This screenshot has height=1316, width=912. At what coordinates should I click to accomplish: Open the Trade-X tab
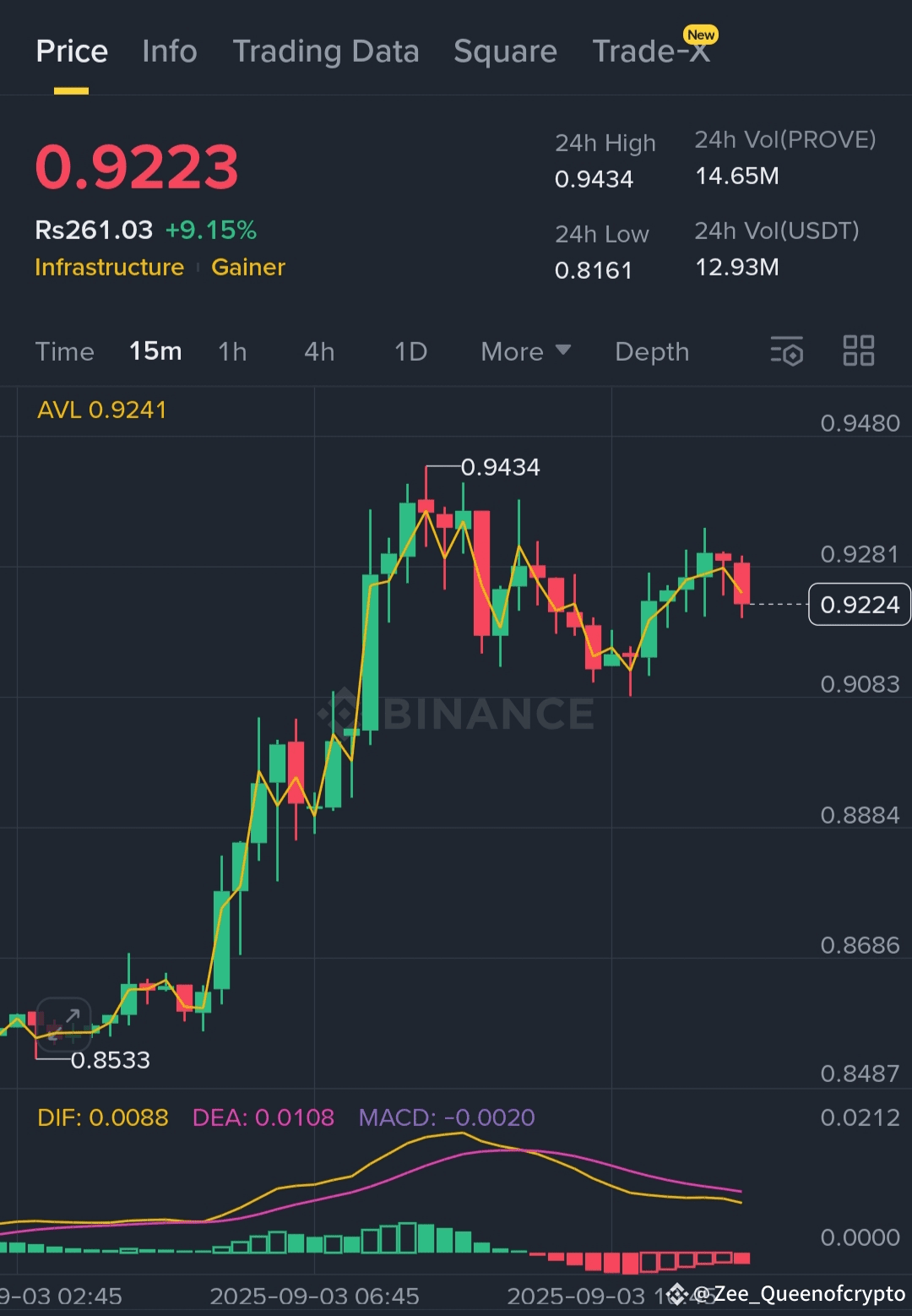650,52
